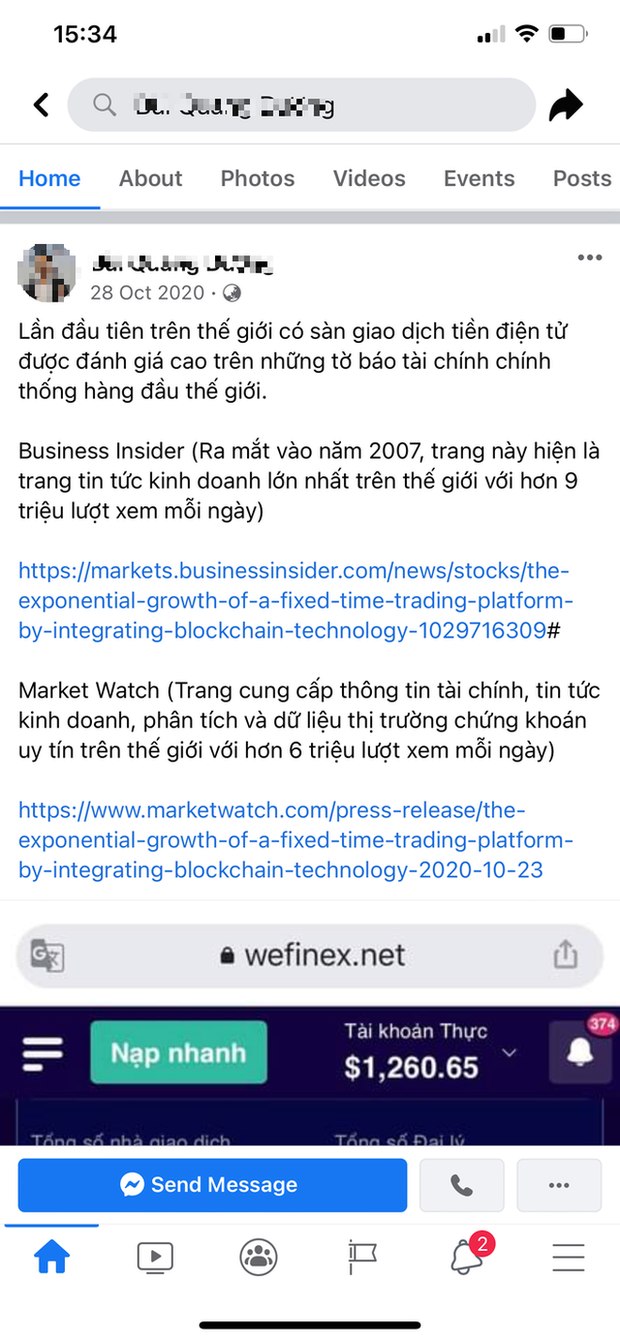
Task: Switch to the About tab
Action: (151, 179)
